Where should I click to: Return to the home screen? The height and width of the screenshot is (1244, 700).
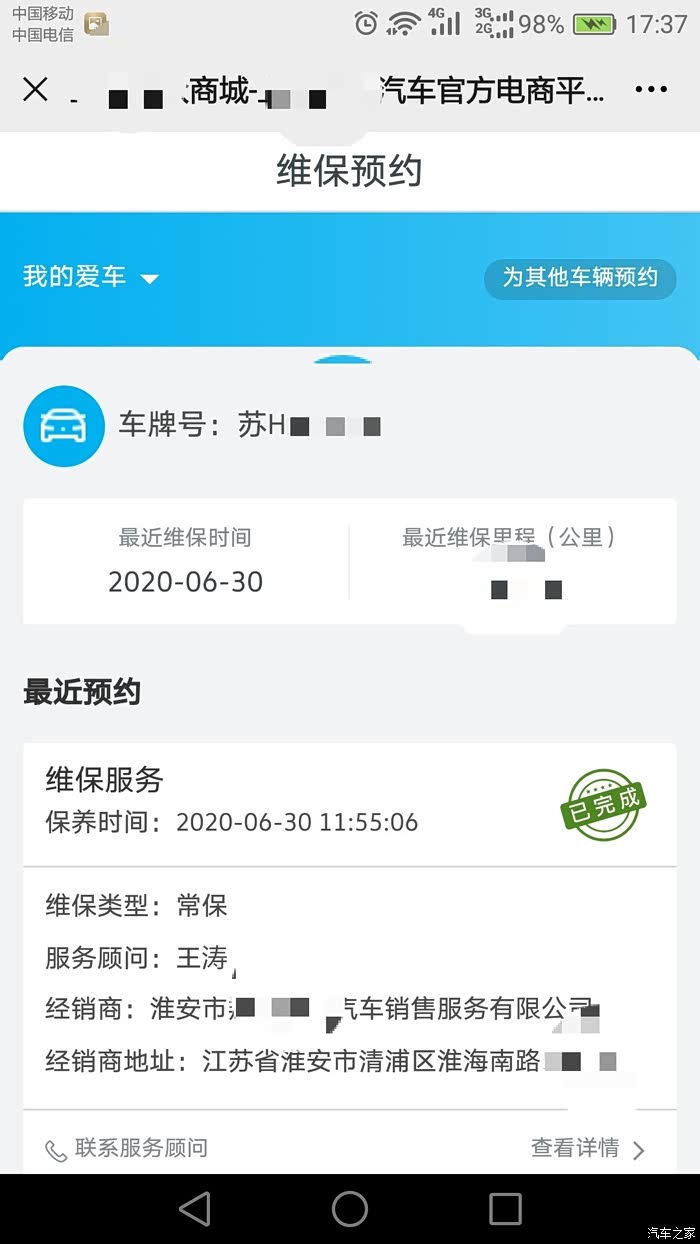(350, 1208)
